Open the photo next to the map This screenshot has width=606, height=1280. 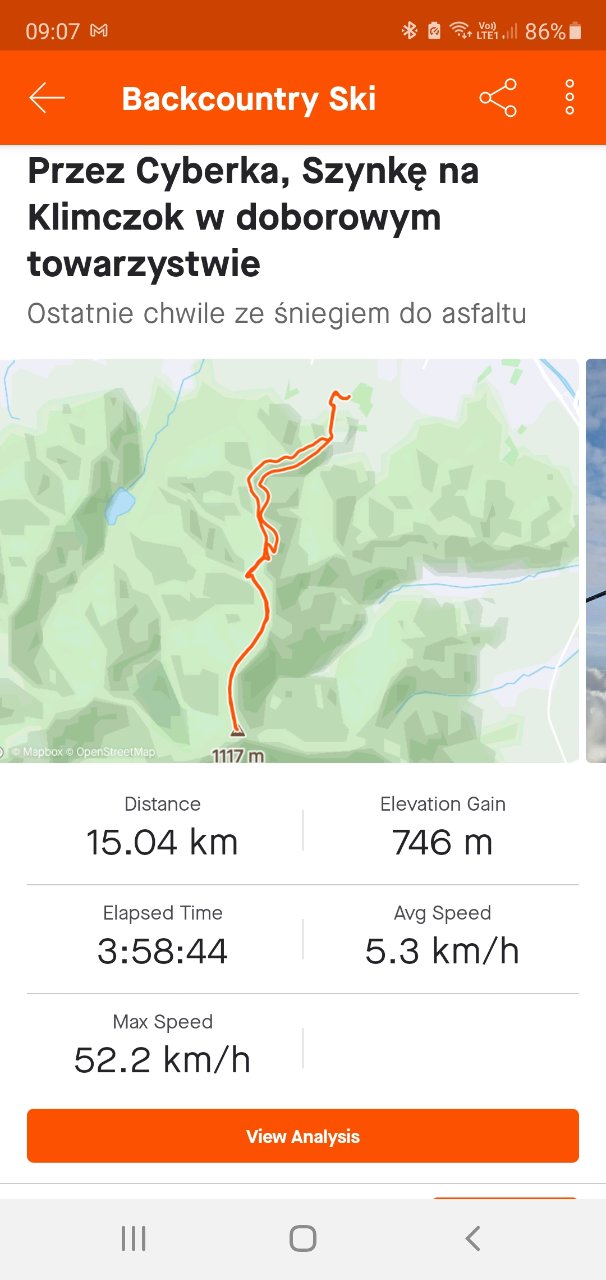pyautogui.click(x=596, y=561)
